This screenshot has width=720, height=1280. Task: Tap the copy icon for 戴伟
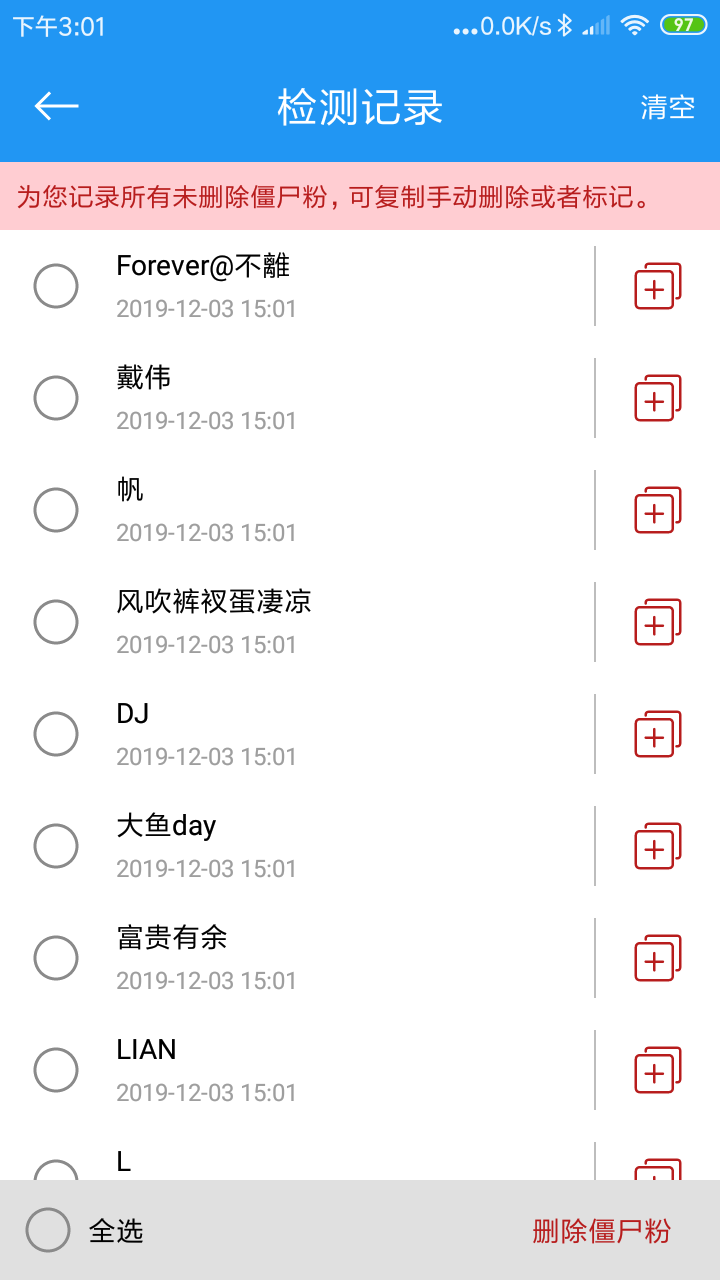pyautogui.click(x=657, y=399)
